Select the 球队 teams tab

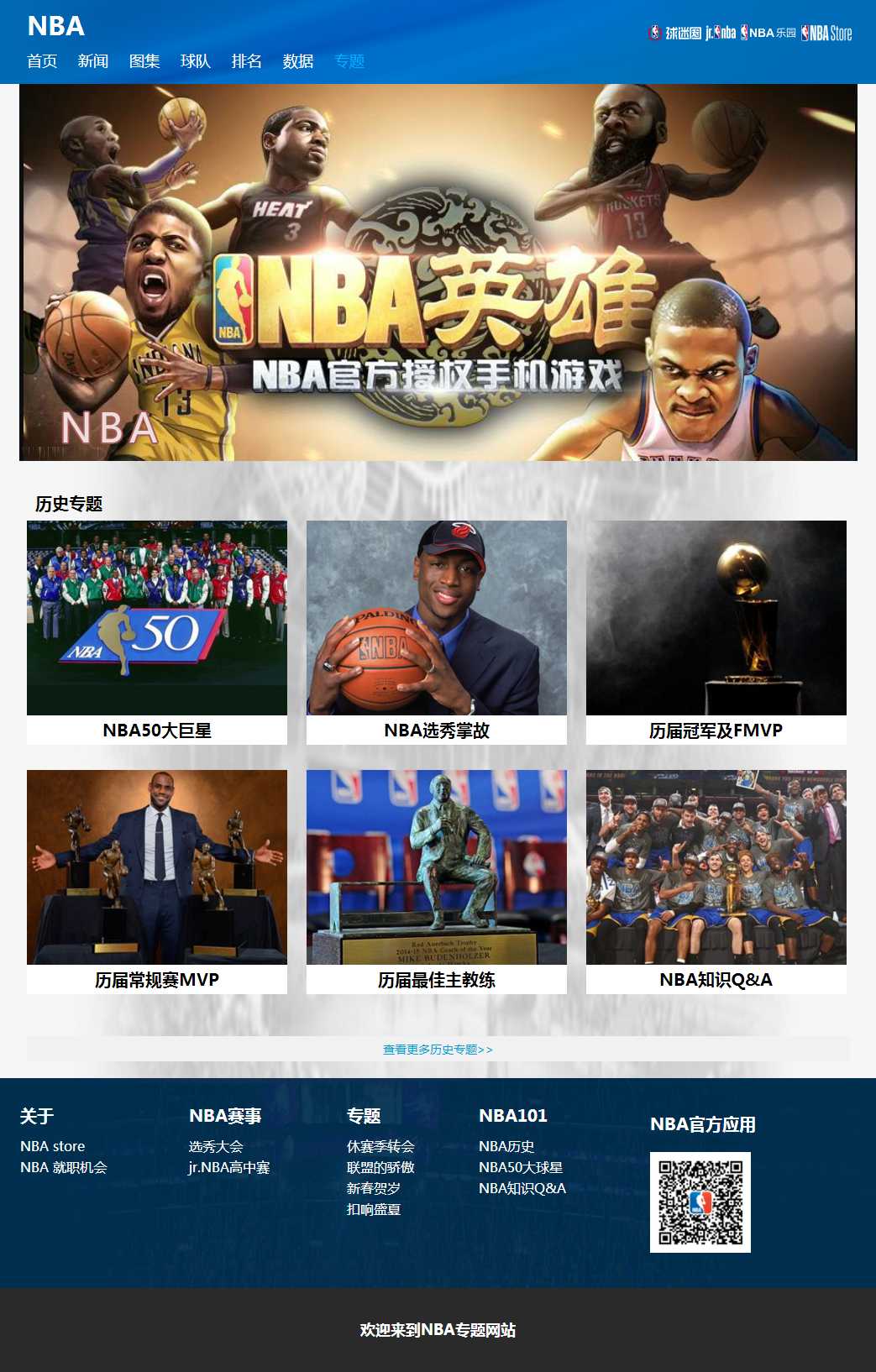point(196,61)
